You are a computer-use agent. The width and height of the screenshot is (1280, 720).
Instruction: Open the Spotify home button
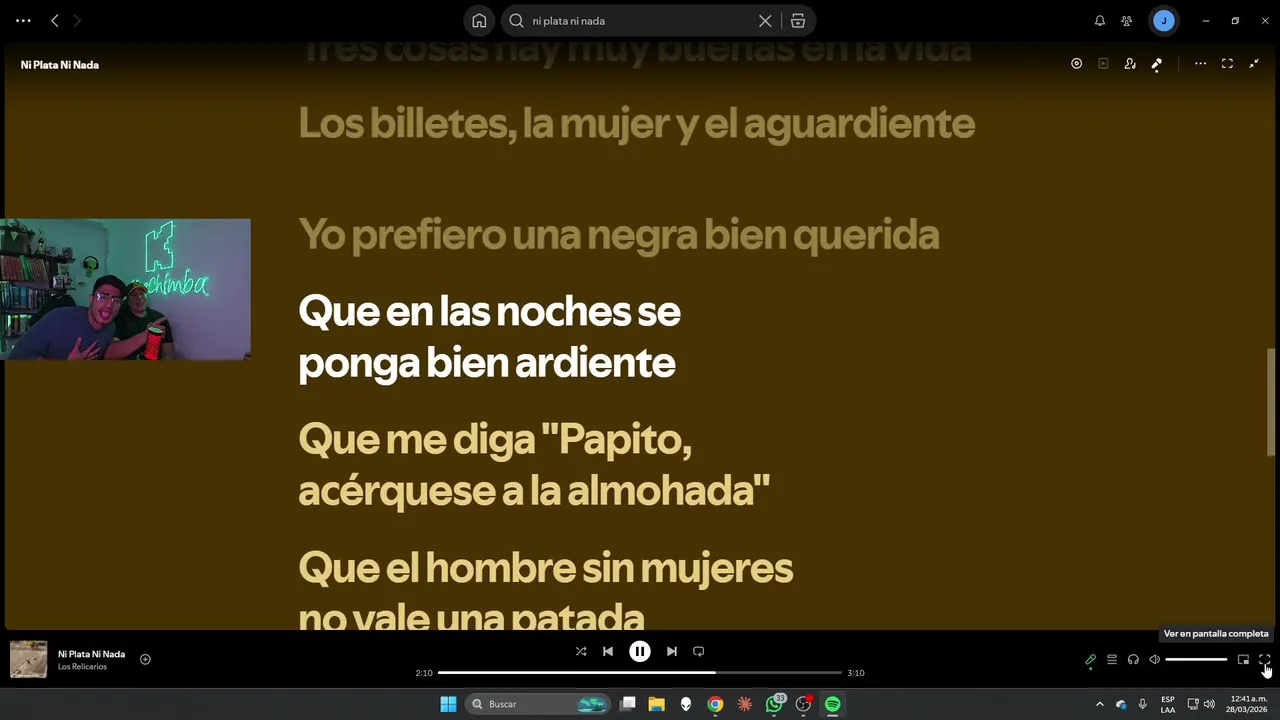tap(479, 21)
